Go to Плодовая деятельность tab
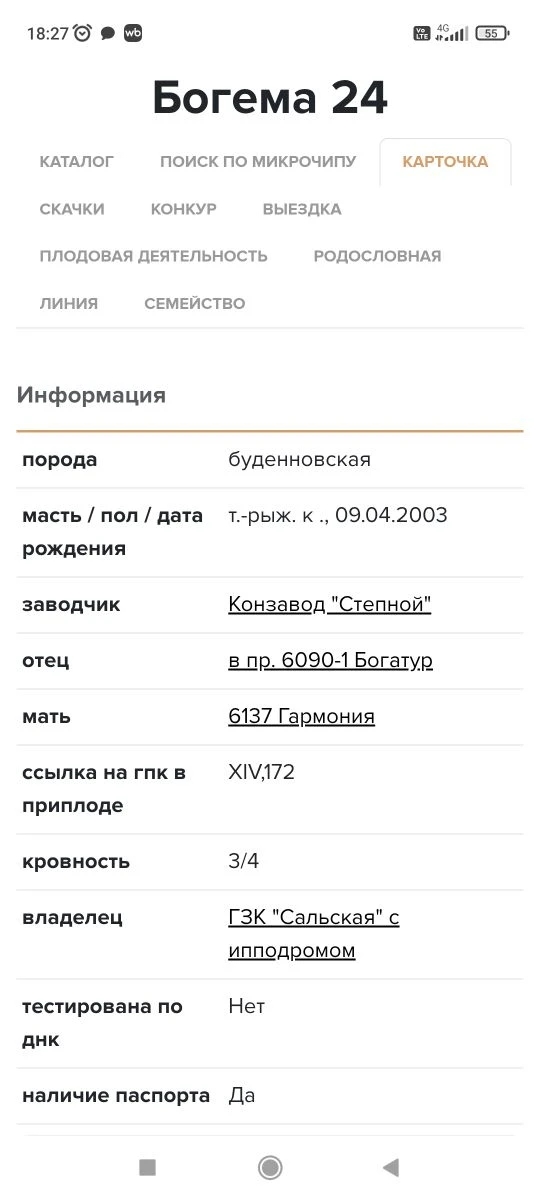This screenshot has height=1200, width=540. 154,256
